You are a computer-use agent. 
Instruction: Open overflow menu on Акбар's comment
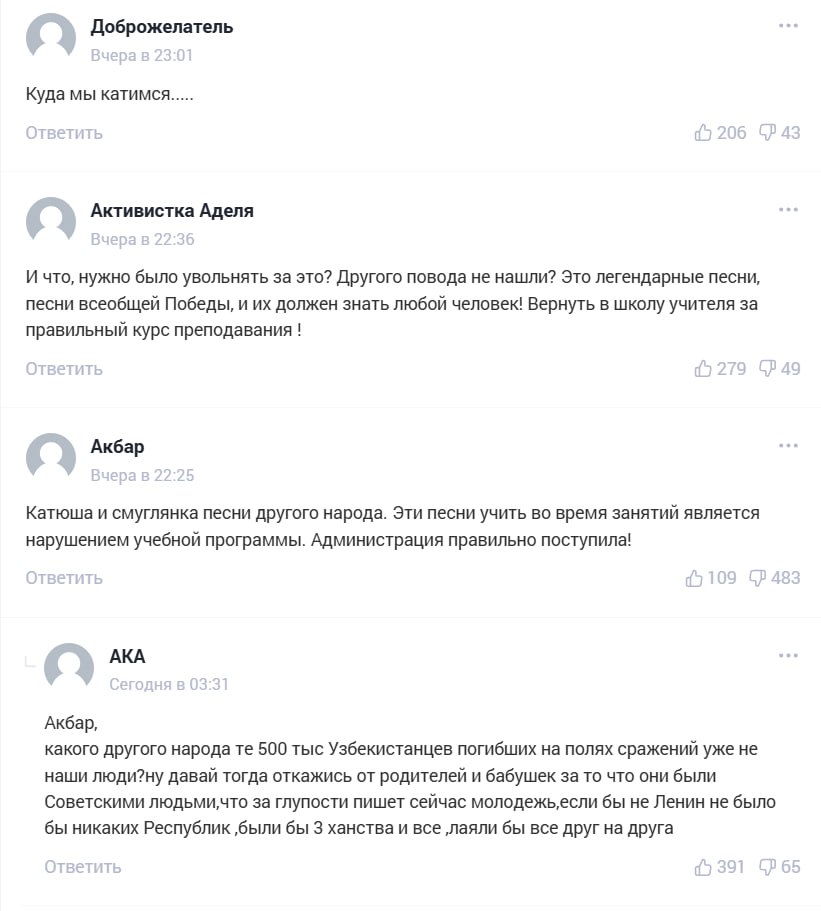(x=788, y=446)
